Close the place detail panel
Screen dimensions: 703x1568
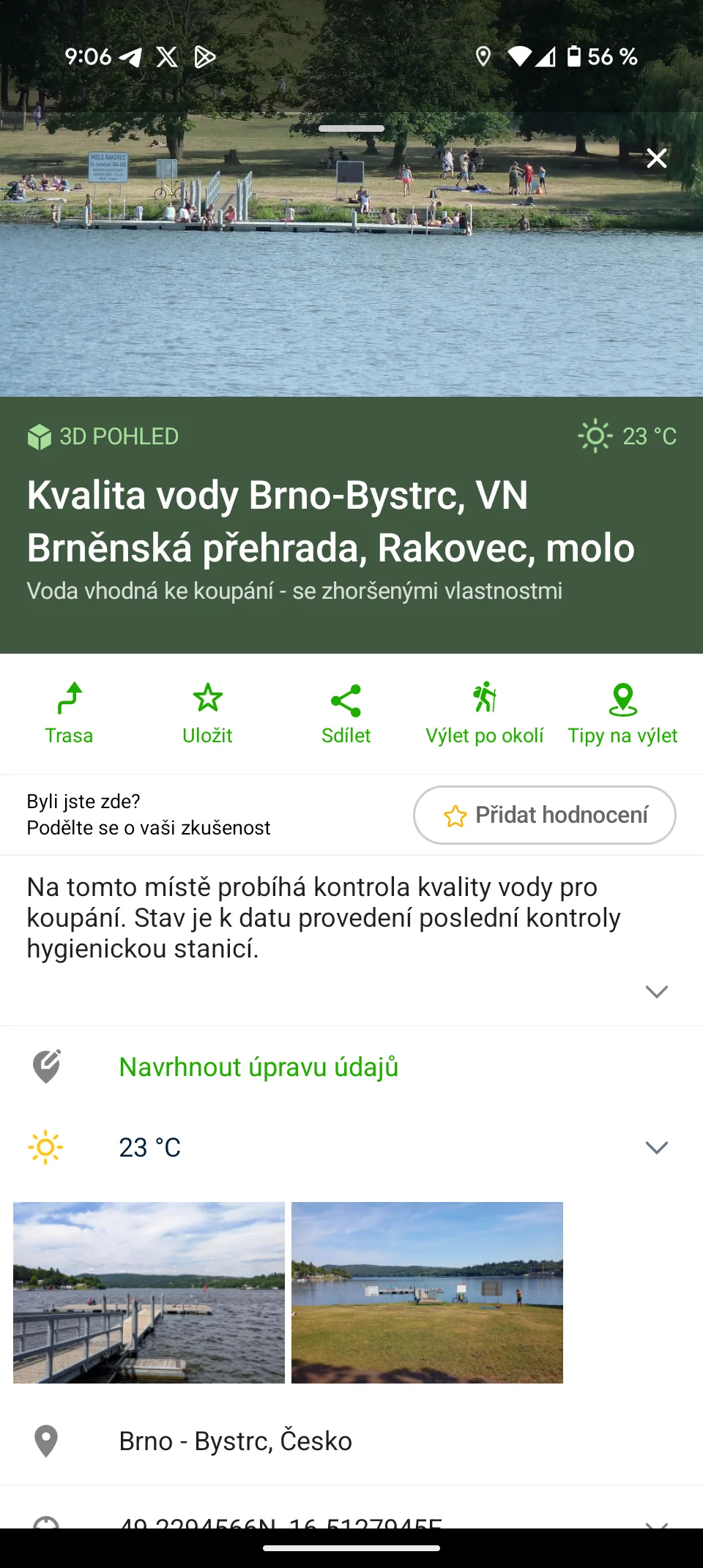657,158
